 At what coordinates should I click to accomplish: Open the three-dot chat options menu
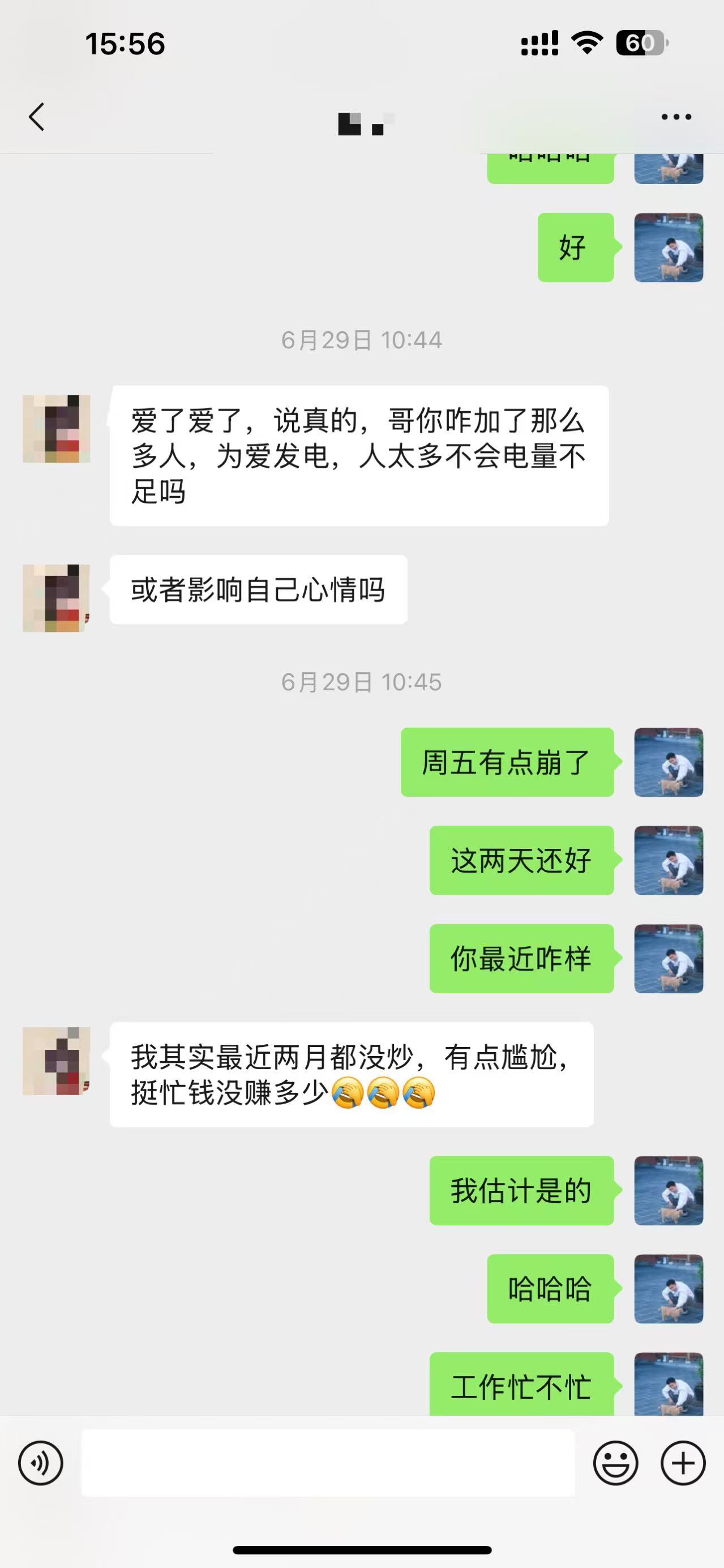[x=676, y=117]
